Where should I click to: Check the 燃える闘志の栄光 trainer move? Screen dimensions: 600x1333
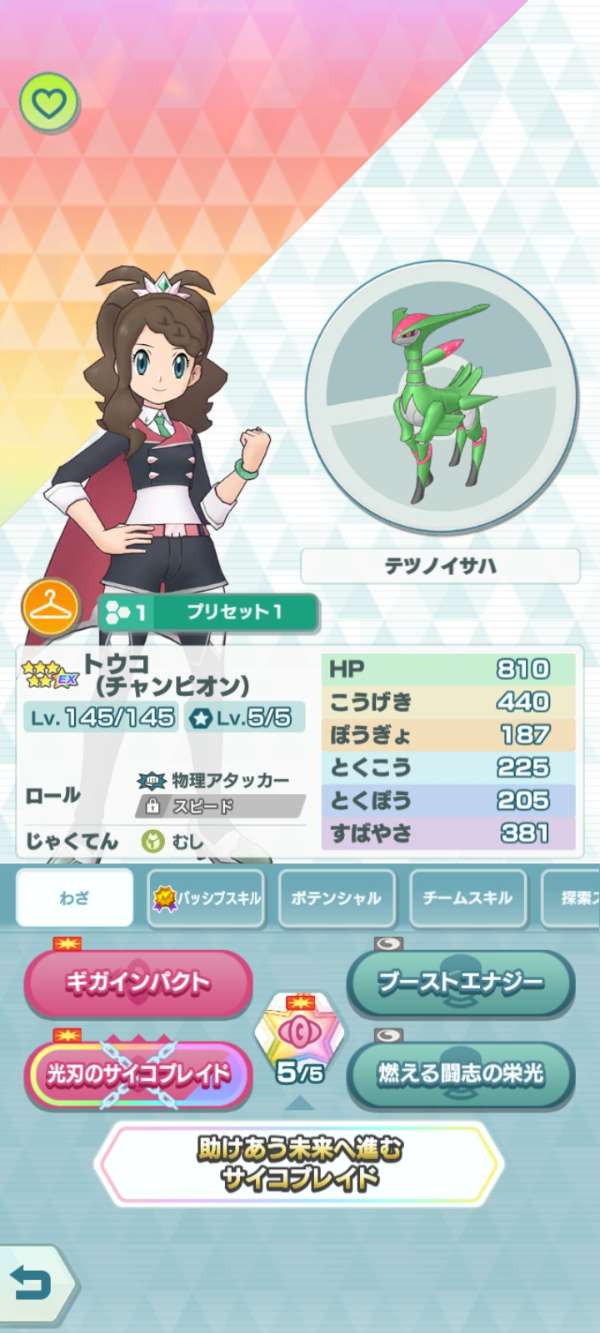pyautogui.click(x=460, y=1074)
